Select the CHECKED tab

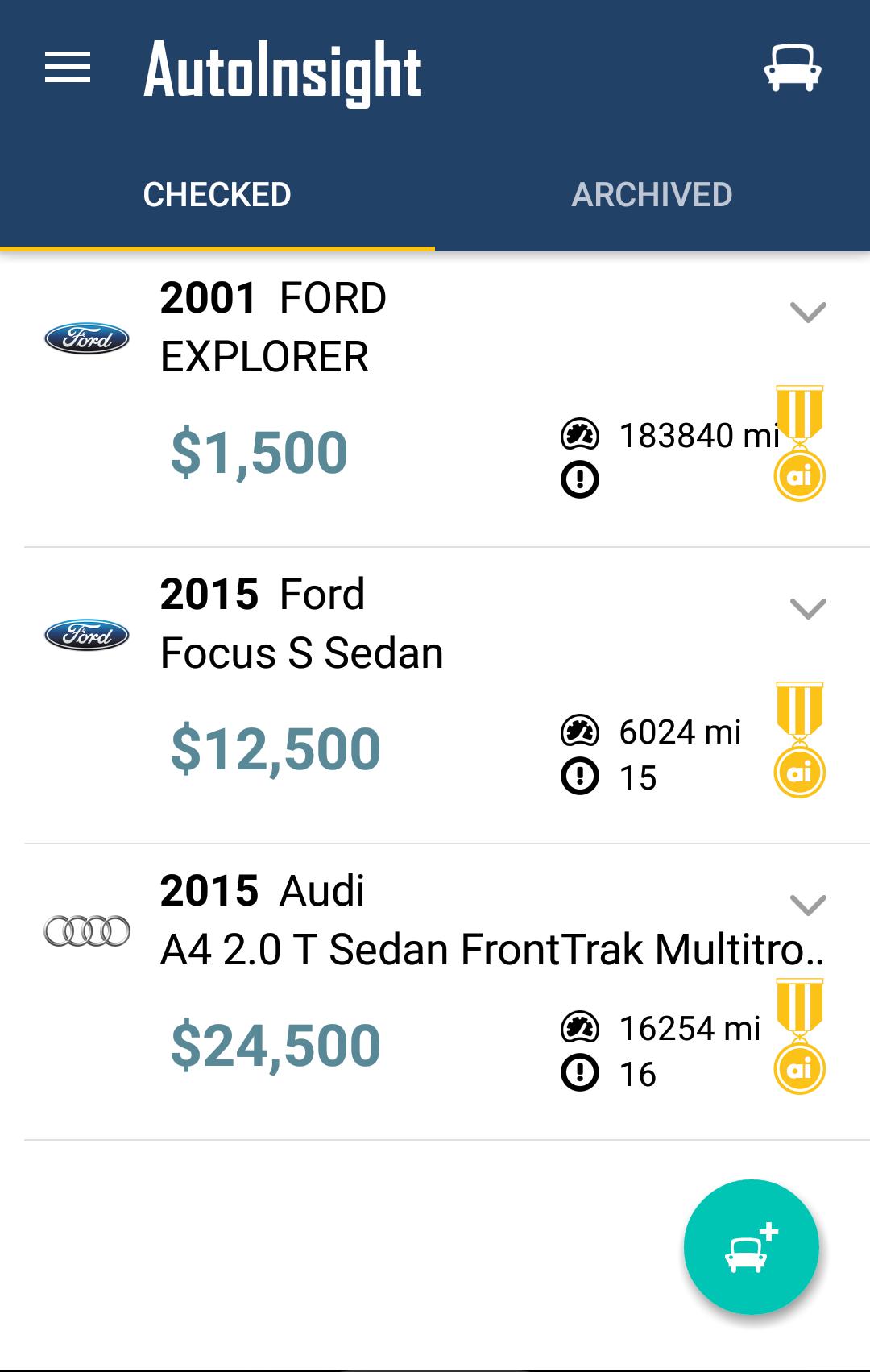point(217,193)
